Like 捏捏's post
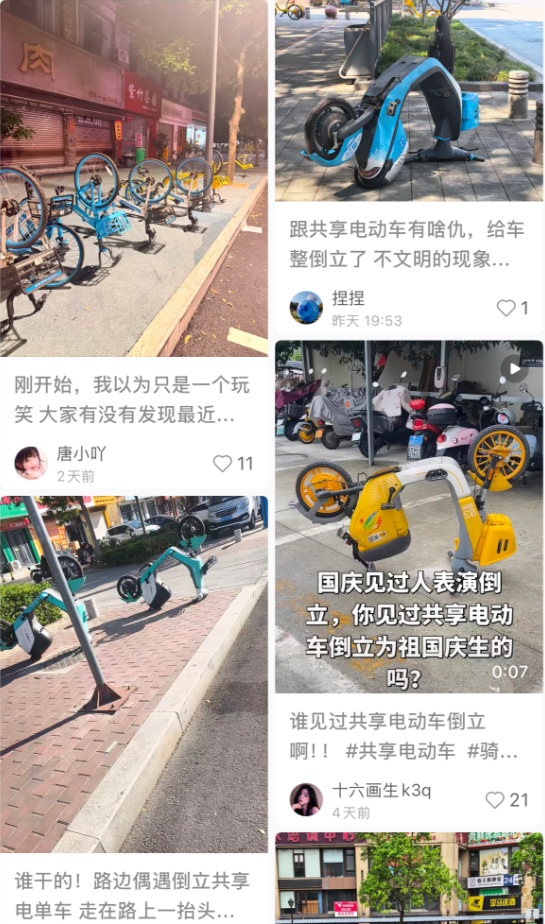The height and width of the screenshot is (924, 545). (506, 308)
